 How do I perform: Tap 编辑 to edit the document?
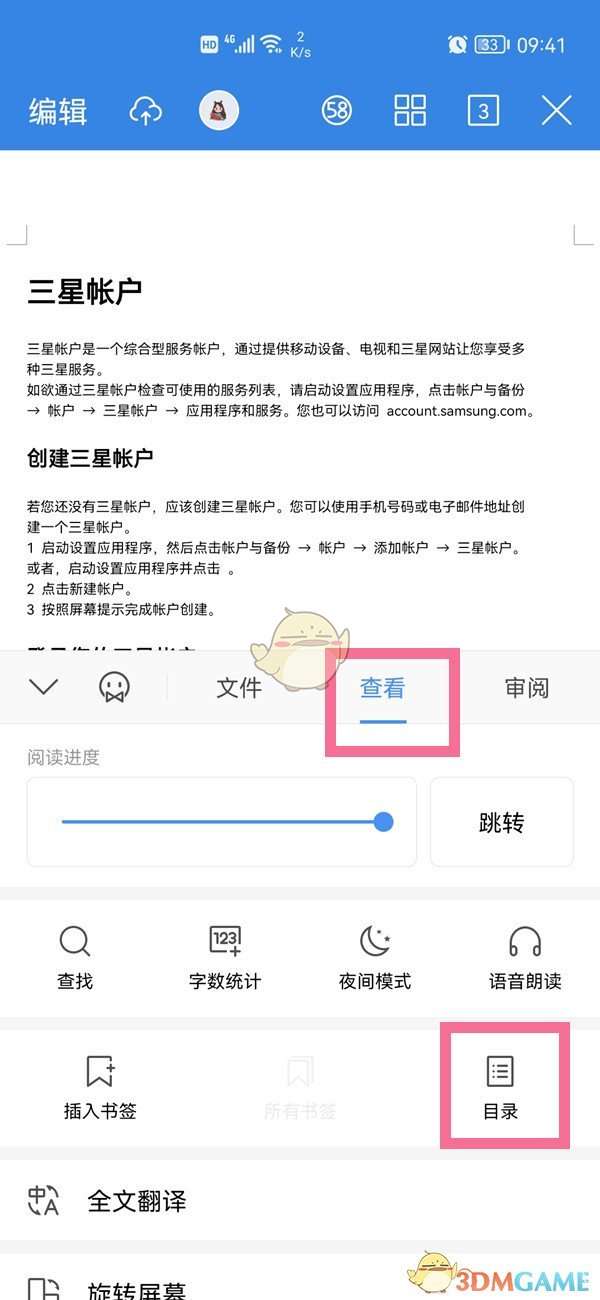[57, 111]
